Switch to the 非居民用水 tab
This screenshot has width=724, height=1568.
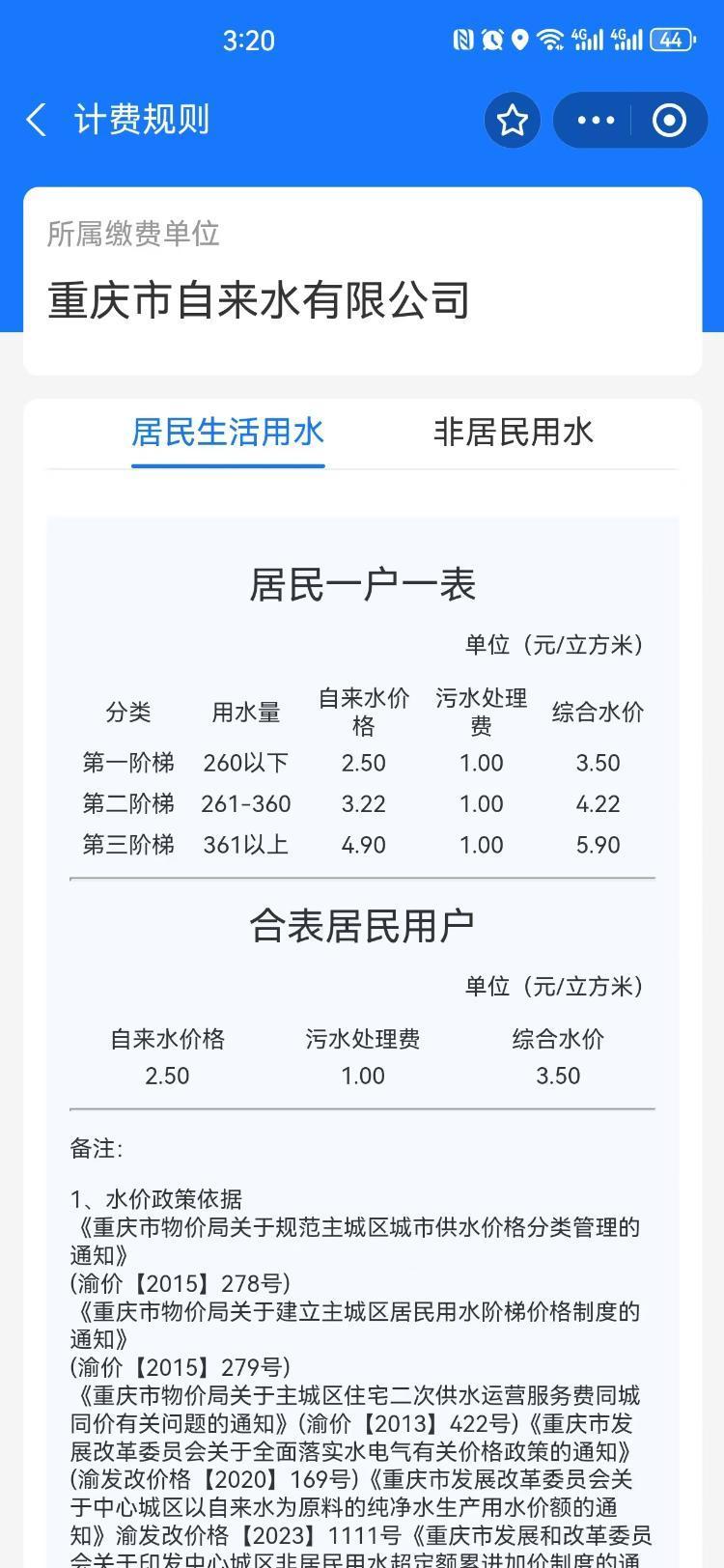tap(513, 432)
